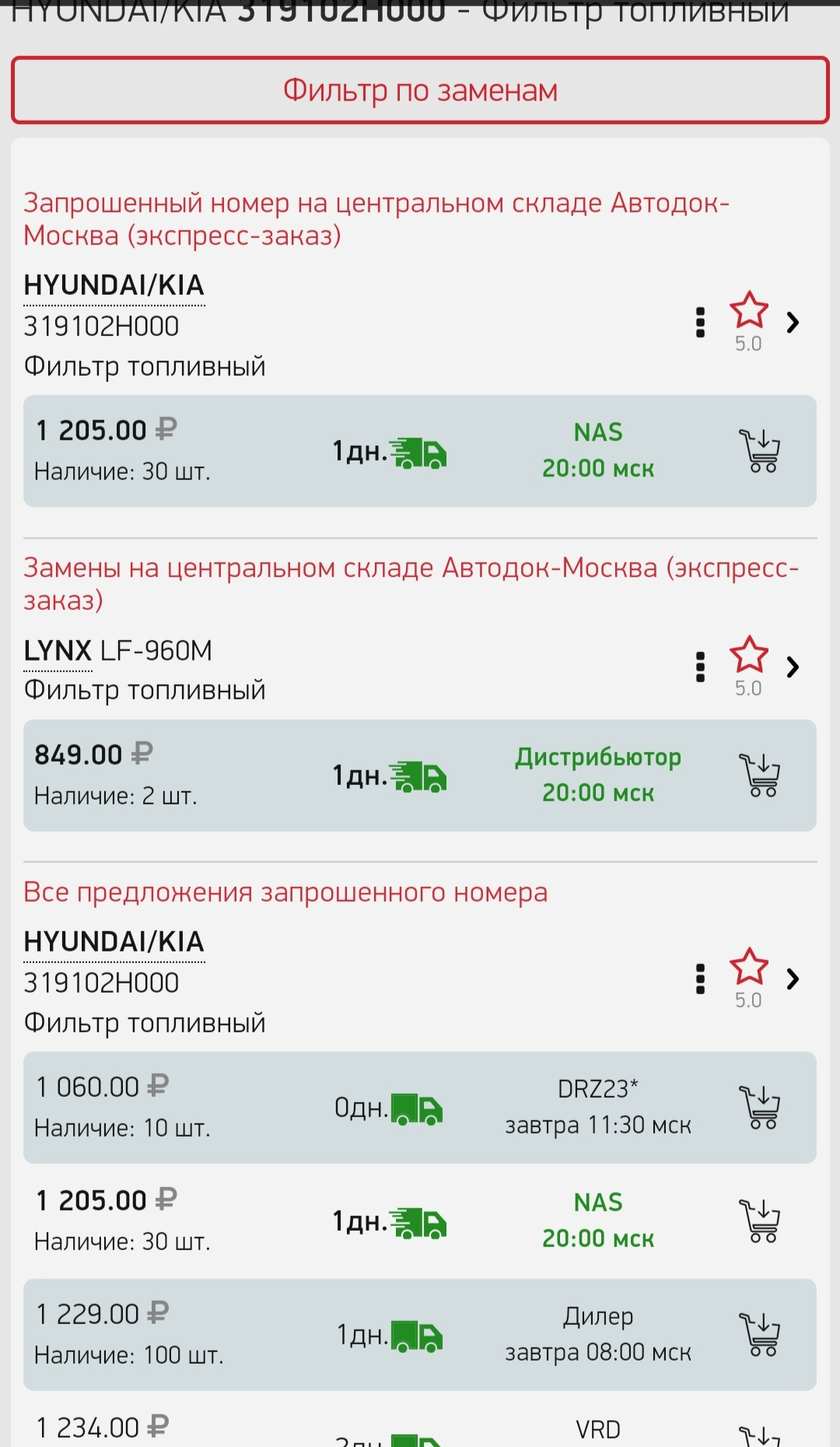Add the 849.00 ₽ Дистрибьютор offer to cart
Viewport: 840px width, 1447px height.
(761, 775)
